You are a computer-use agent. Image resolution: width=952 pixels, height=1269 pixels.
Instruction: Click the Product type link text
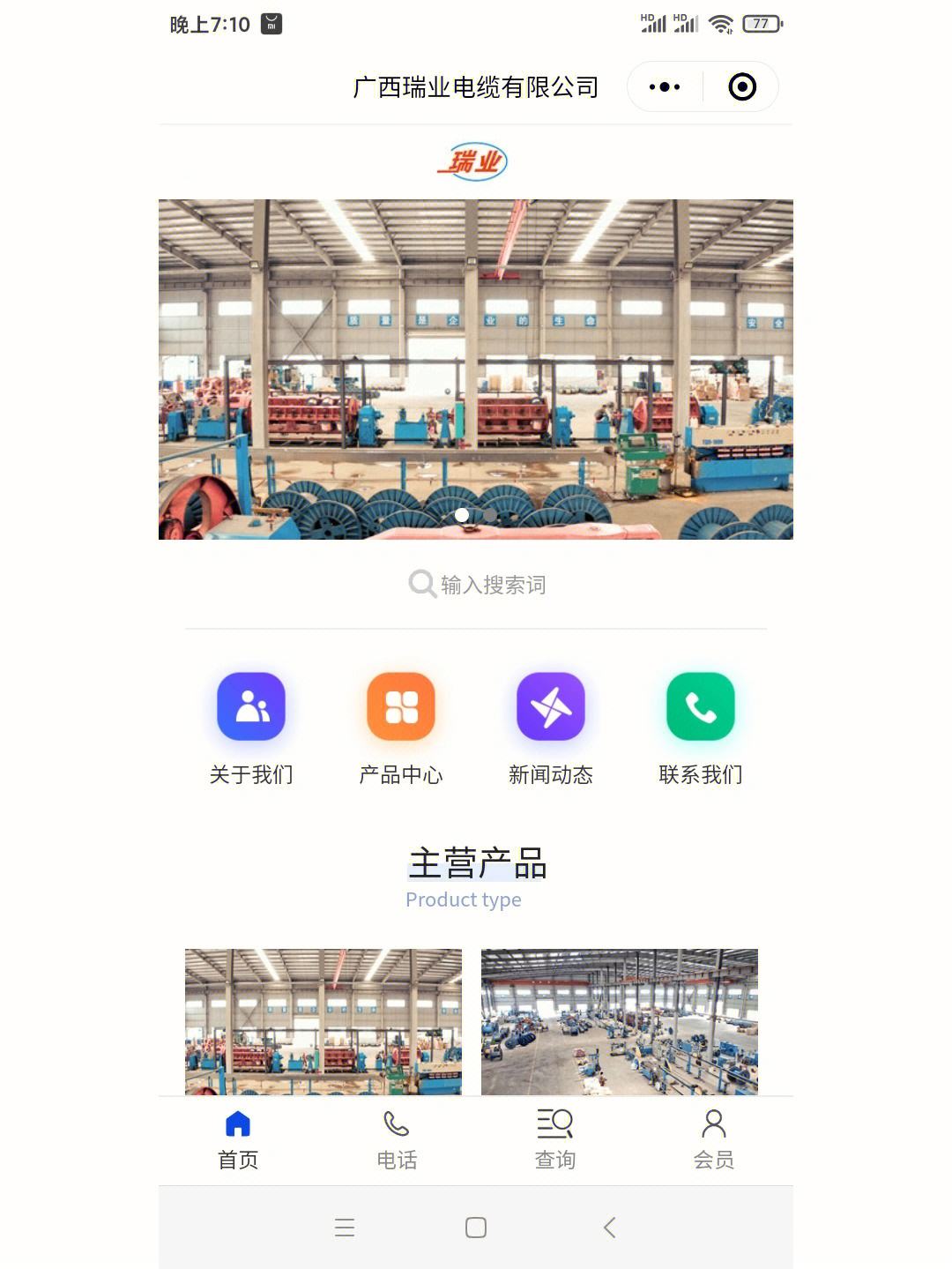click(x=463, y=899)
